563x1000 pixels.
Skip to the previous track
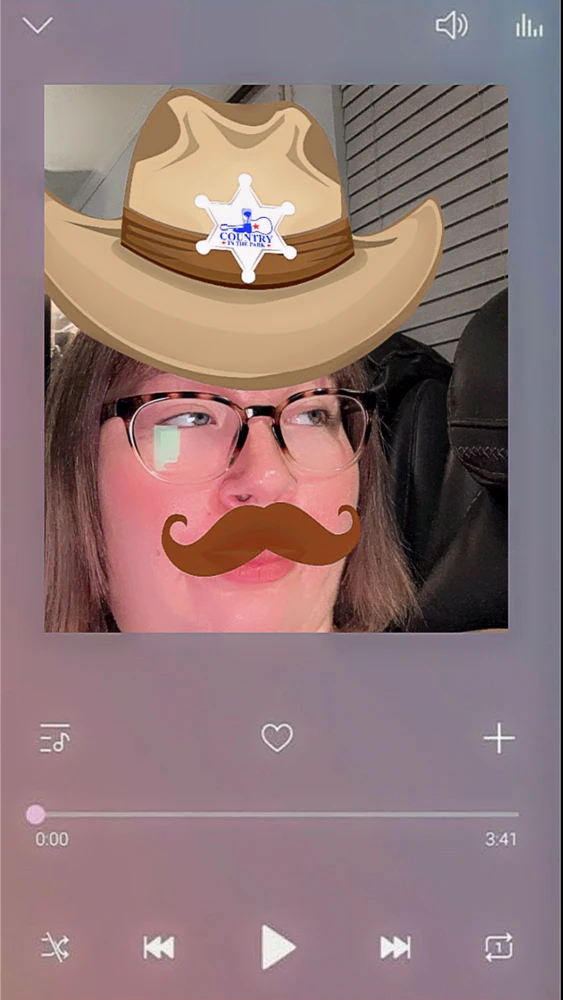coord(158,947)
